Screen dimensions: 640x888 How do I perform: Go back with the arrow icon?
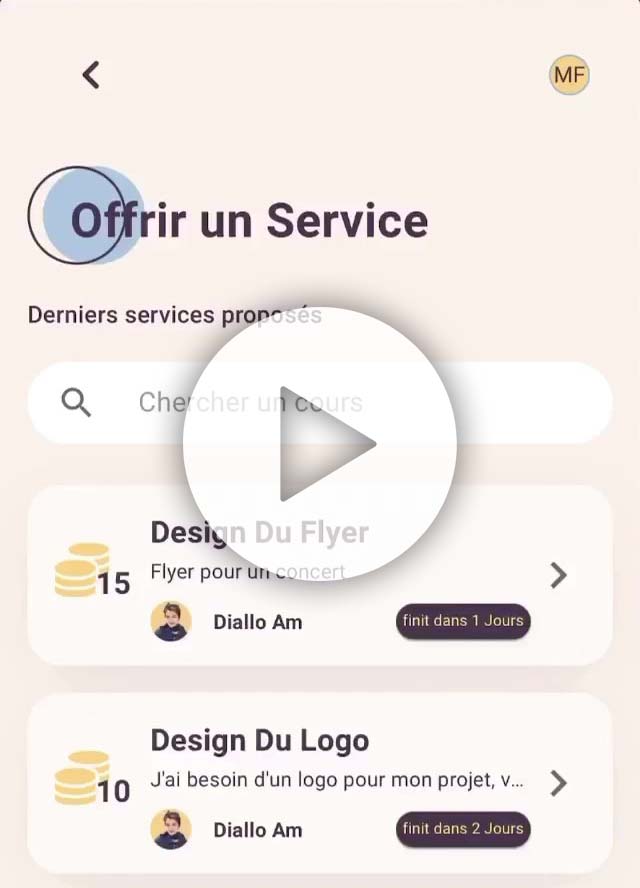91,74
